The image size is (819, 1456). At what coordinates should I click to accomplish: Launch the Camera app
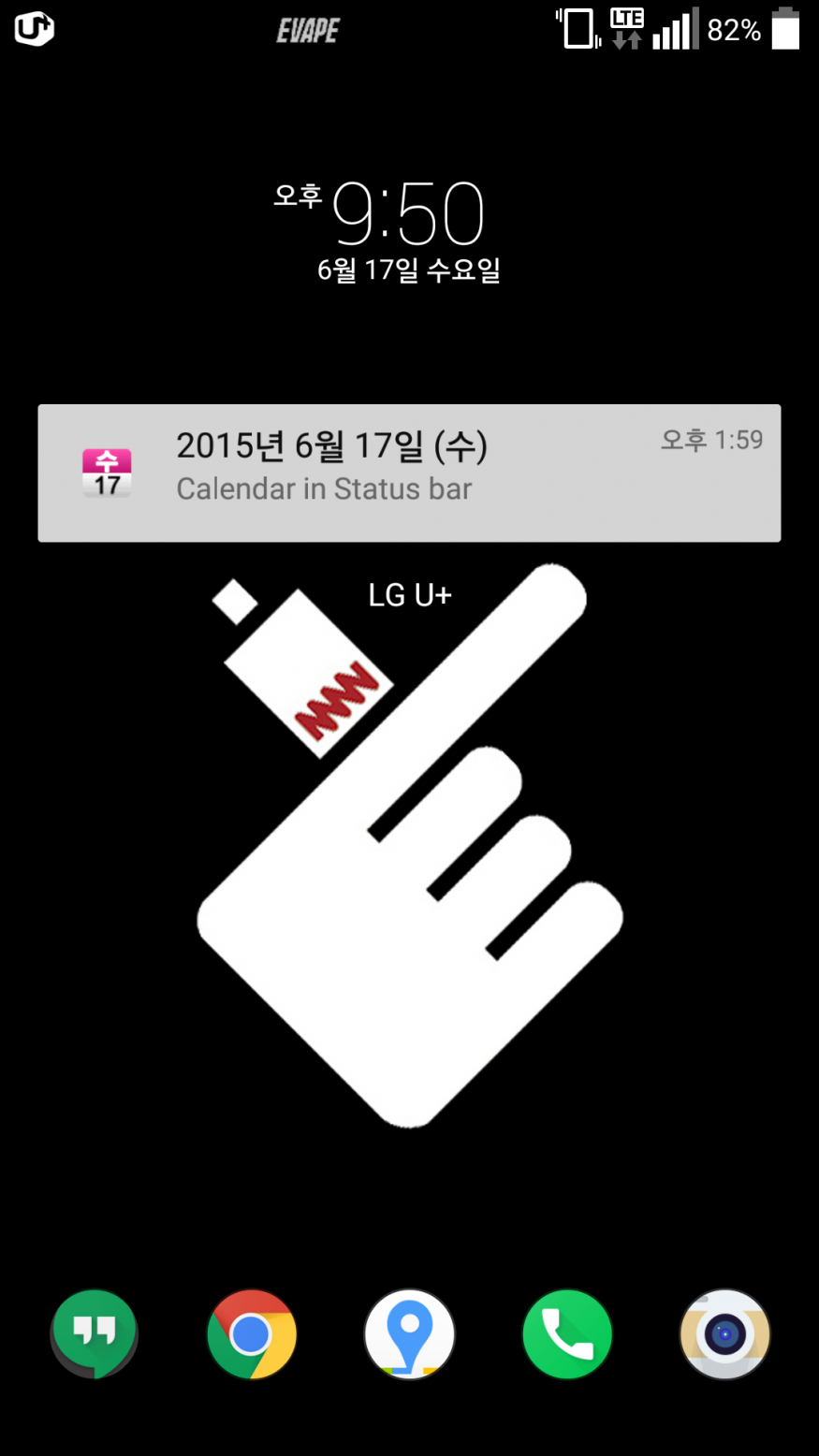(x=724, y=1334)
